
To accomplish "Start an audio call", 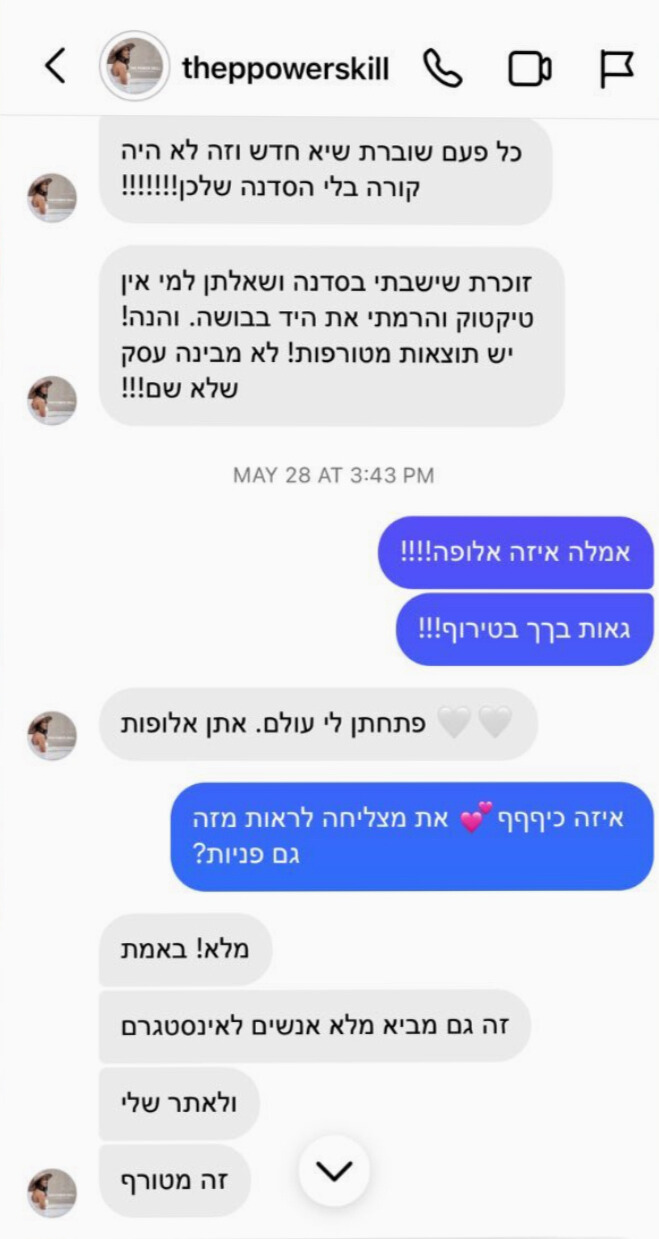I will point(442,68).
